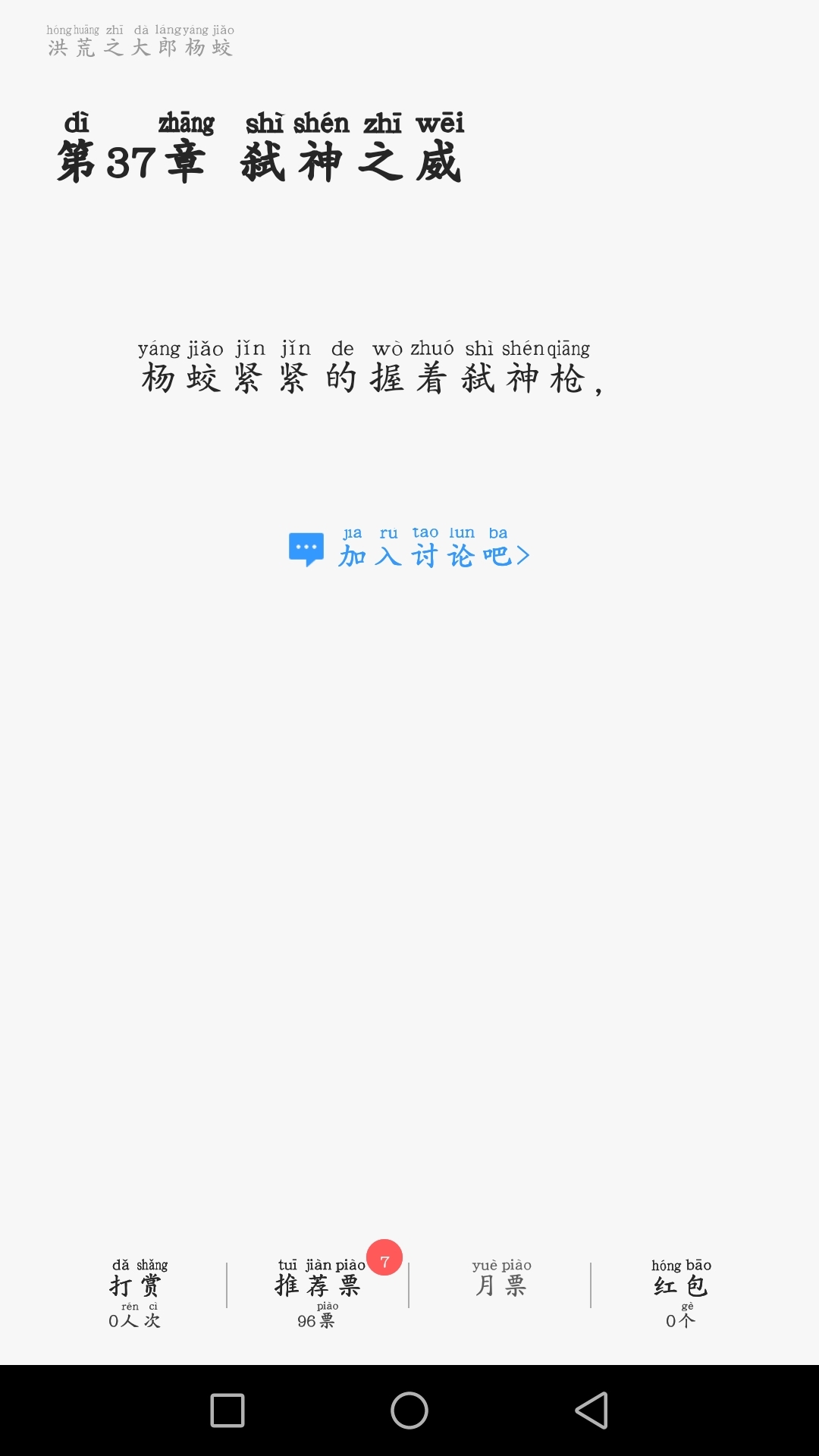Cast a 推荐票 recommendation vote
The width and height of the screenshot is (819, 1456).
click(x=318, y=1292)
